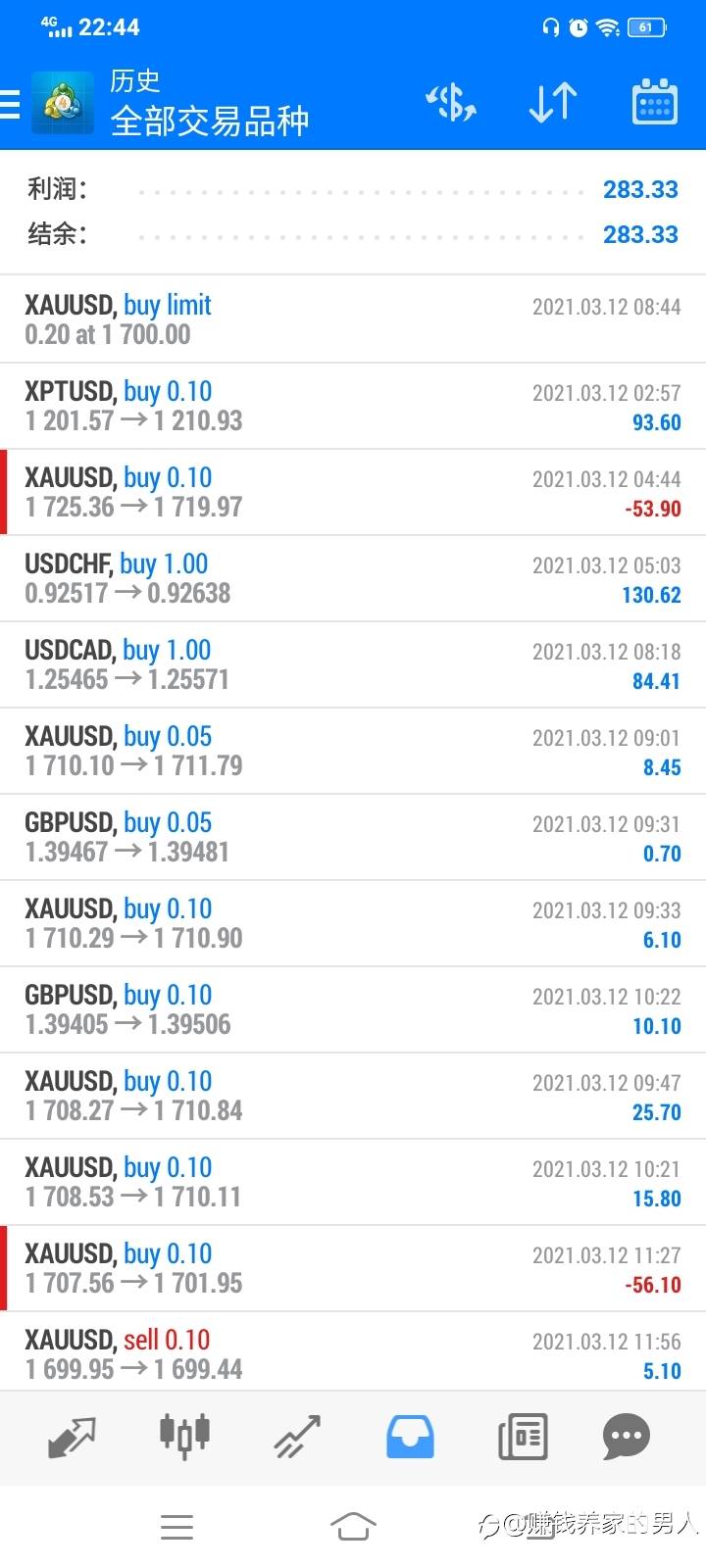Show details of the USDCAD trade

click(x=353, y=664)
